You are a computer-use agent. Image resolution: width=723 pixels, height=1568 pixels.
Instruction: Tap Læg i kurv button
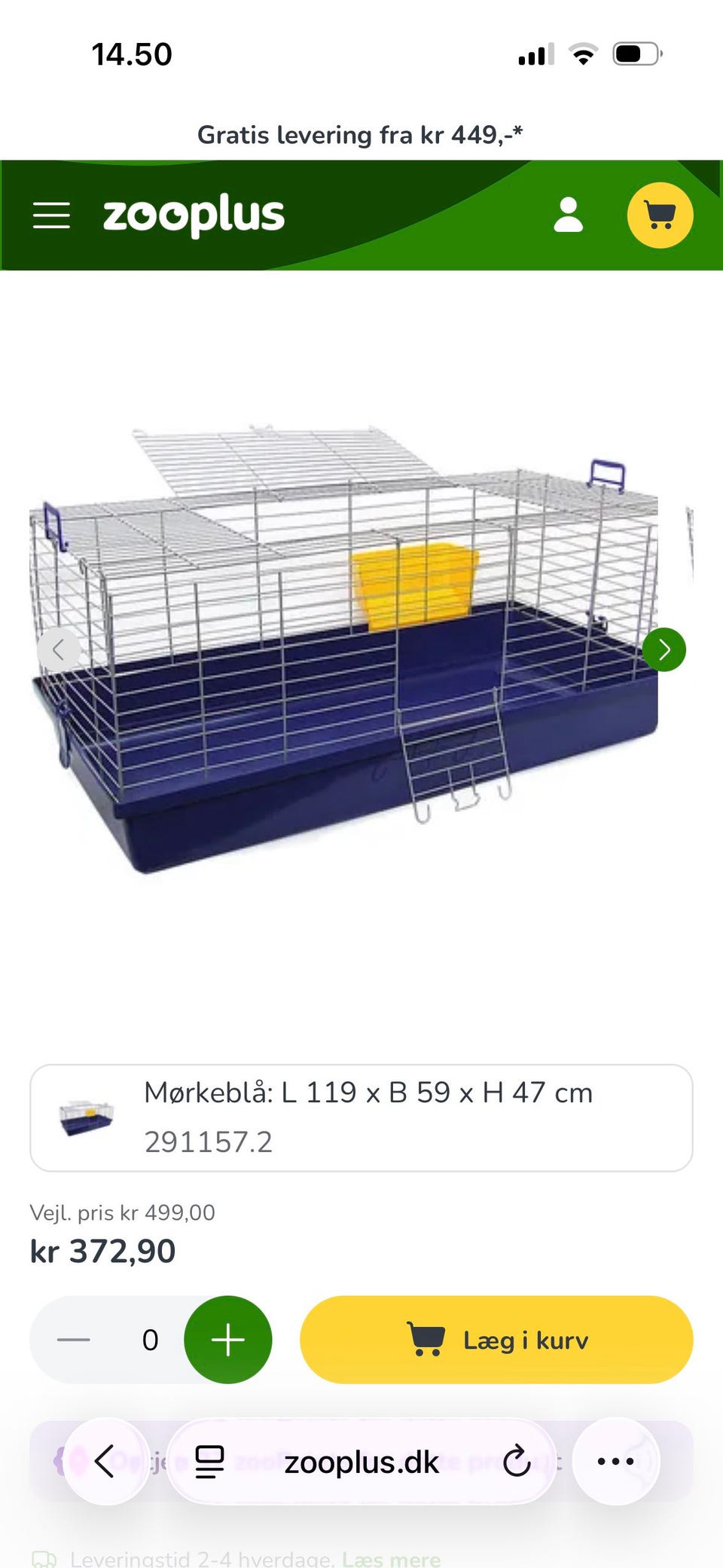click(x=496, y=1340)
